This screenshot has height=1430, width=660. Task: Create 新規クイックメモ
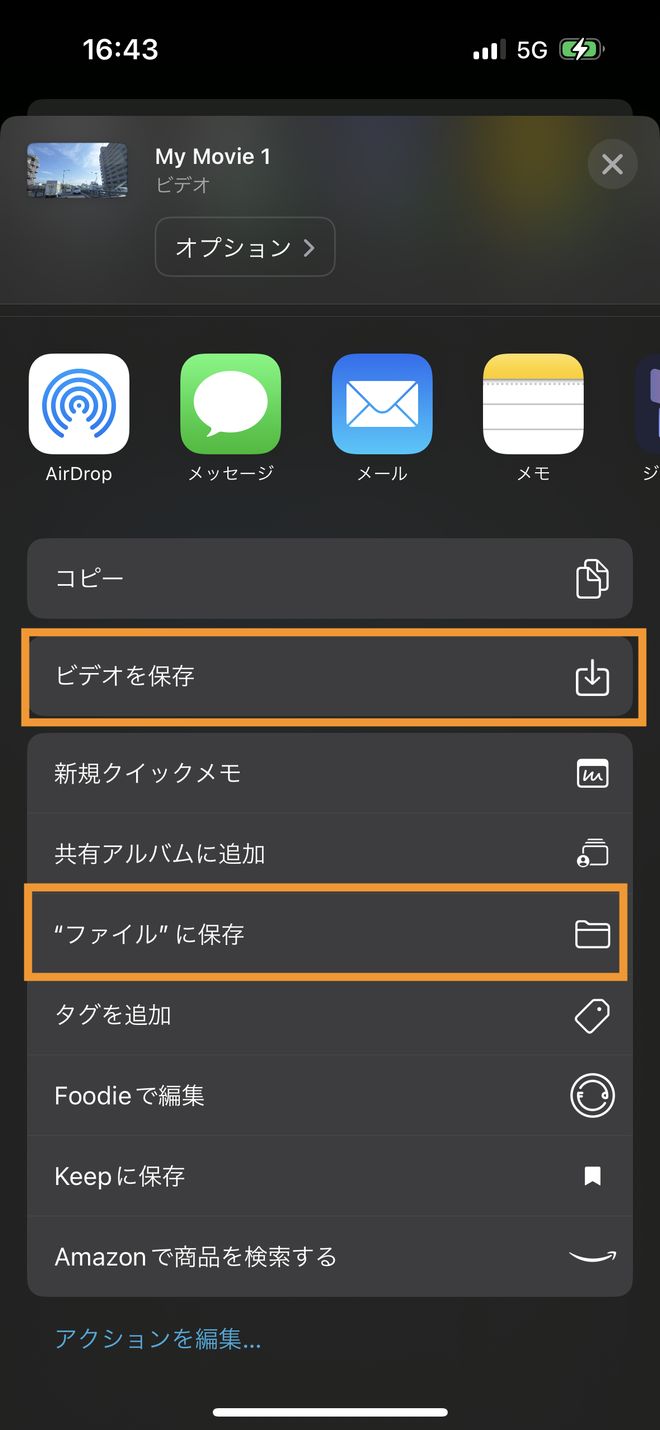pyautogui.click(x=330, y=773)
